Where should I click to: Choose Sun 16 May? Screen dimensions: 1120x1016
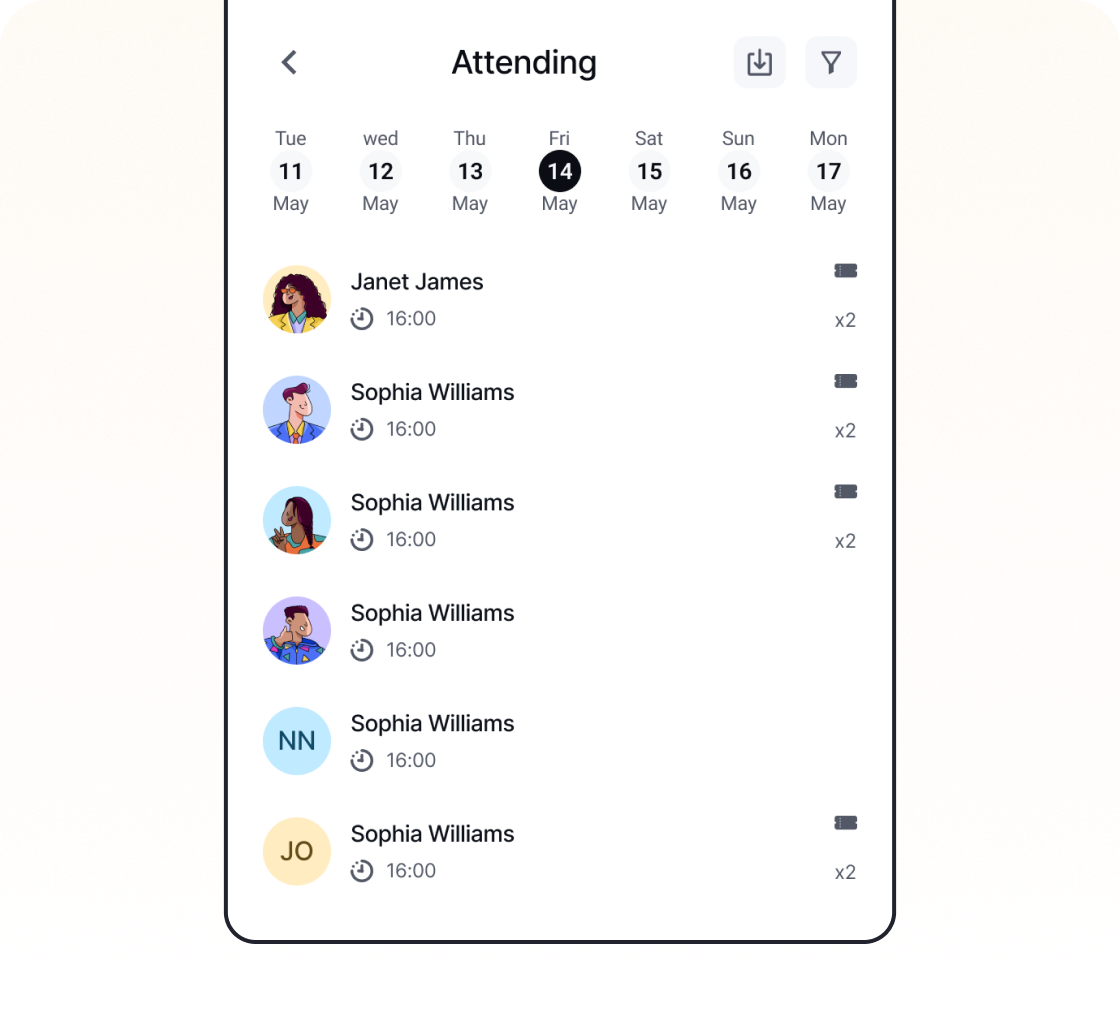pyautogui.click(x=739, y=171)
